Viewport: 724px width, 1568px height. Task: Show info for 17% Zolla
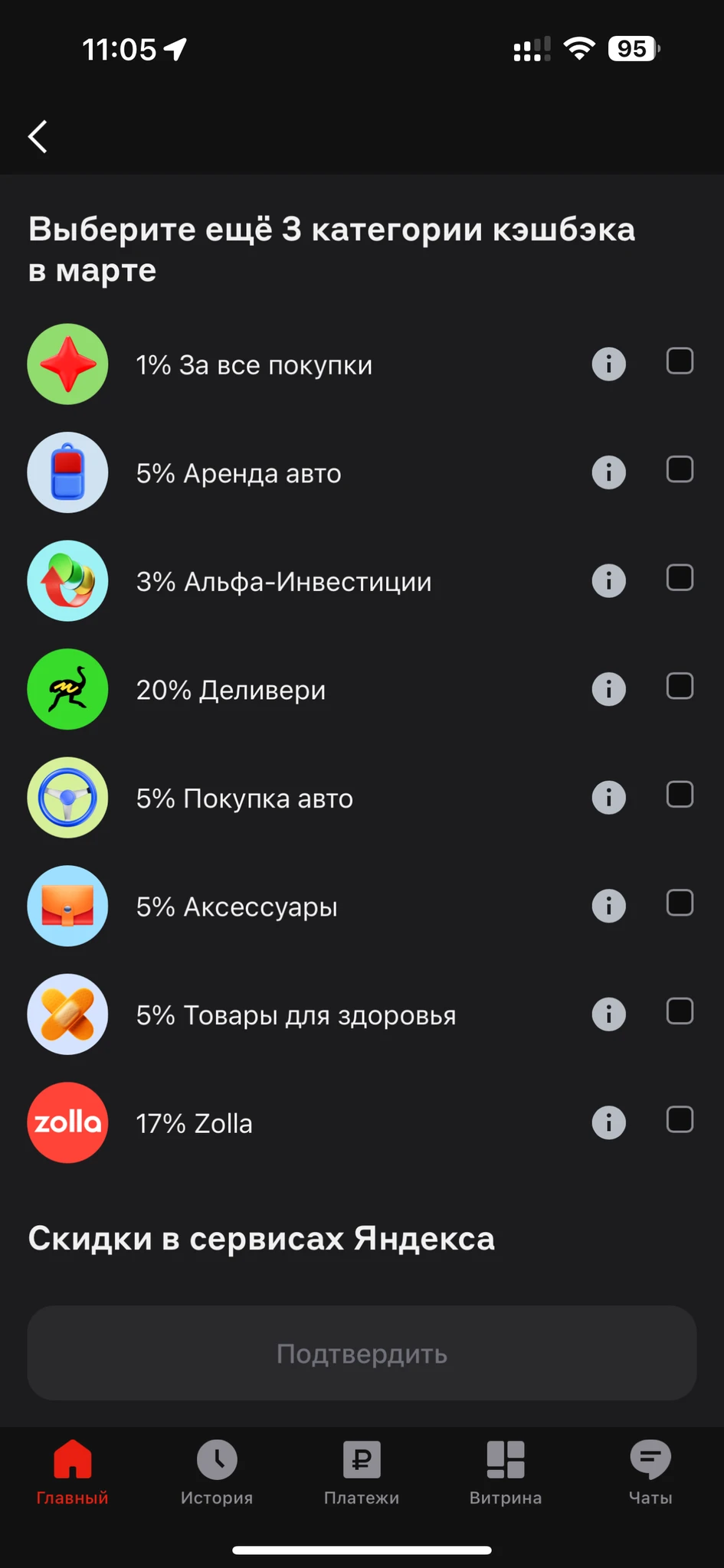point(609,1123)
